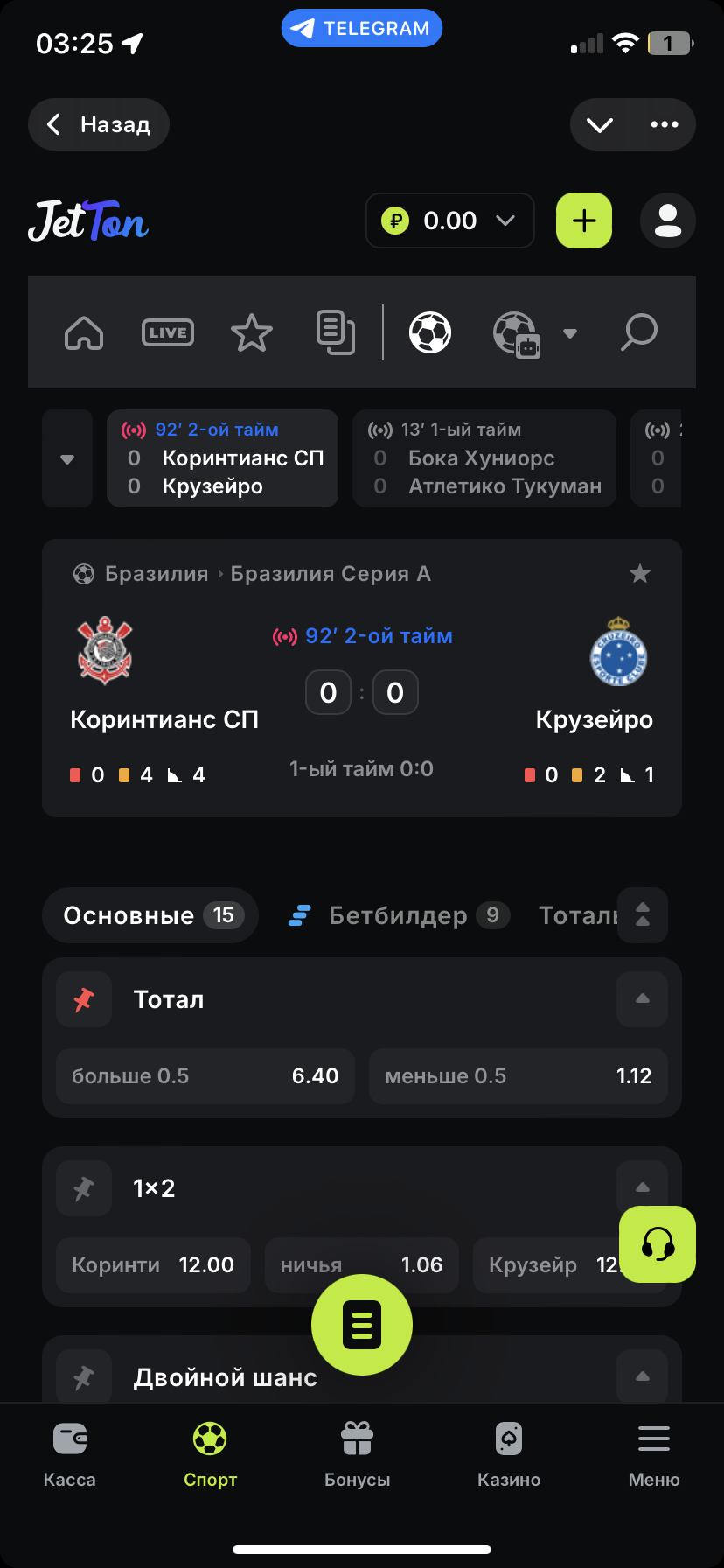Go to home via house icon
Viewport: 724px width, 1568px height.
(84, 332)
